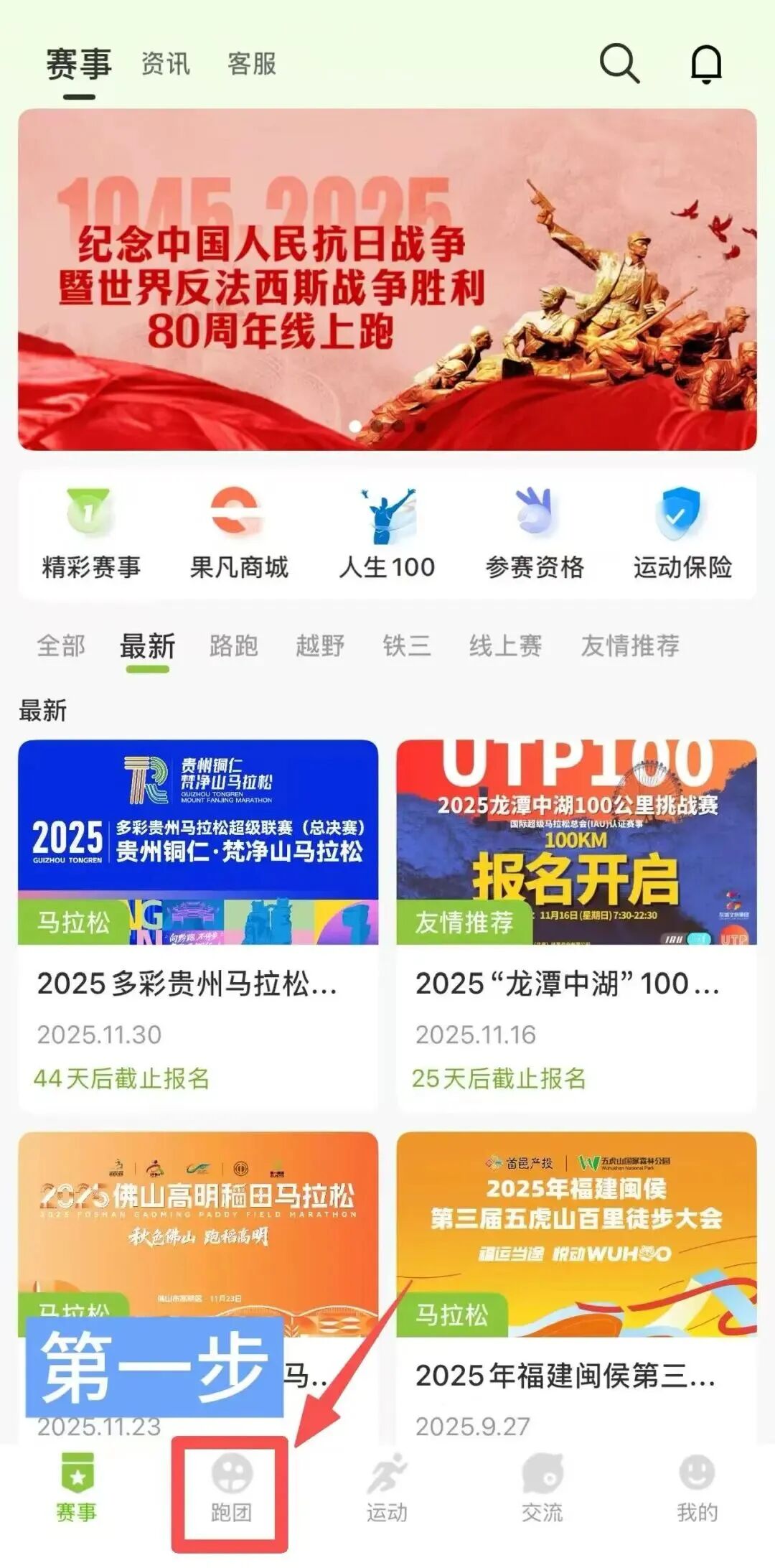Open the 我的 profile tab
This screenshot has height=1568, width=775.
coord(697,1489)
